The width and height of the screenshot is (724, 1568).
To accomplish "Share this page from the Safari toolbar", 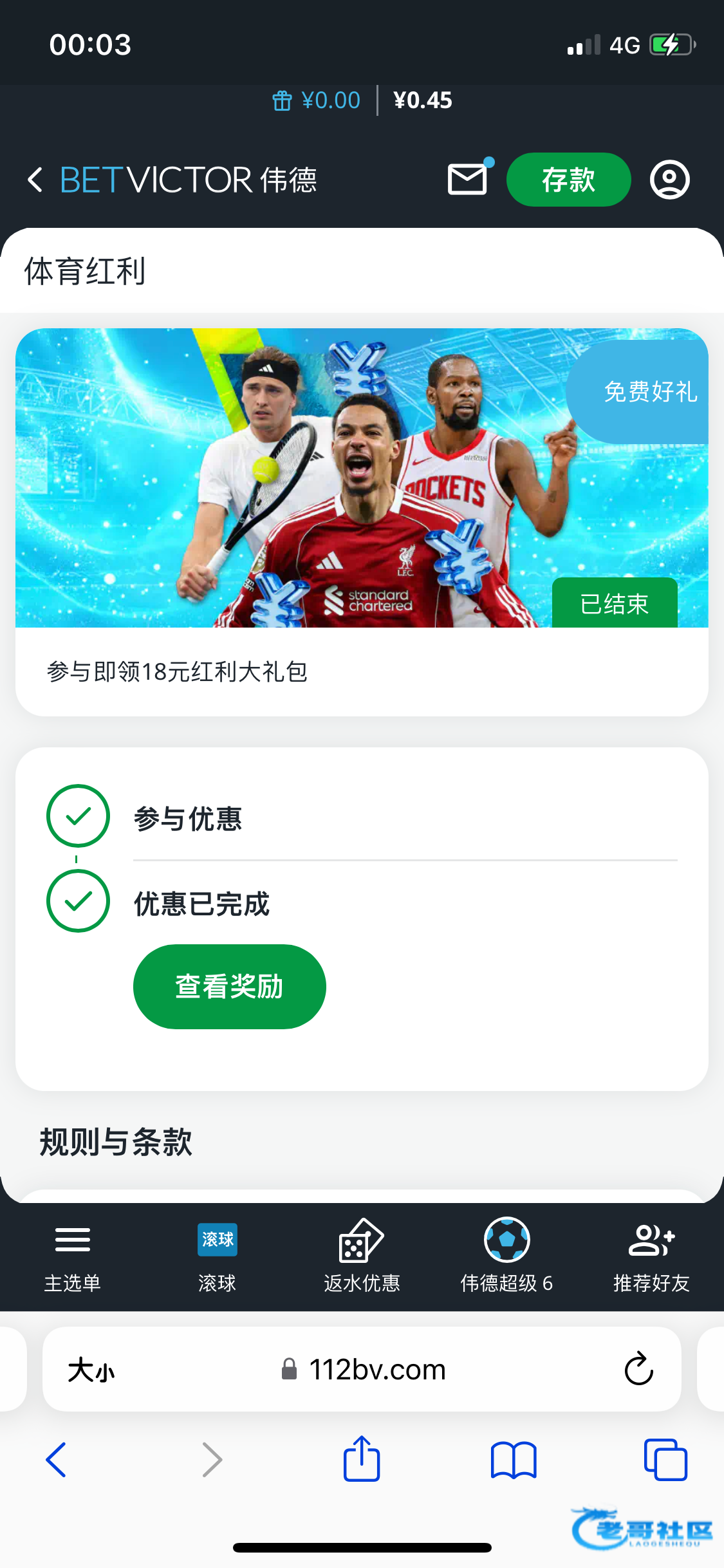I will (362, 1459).
